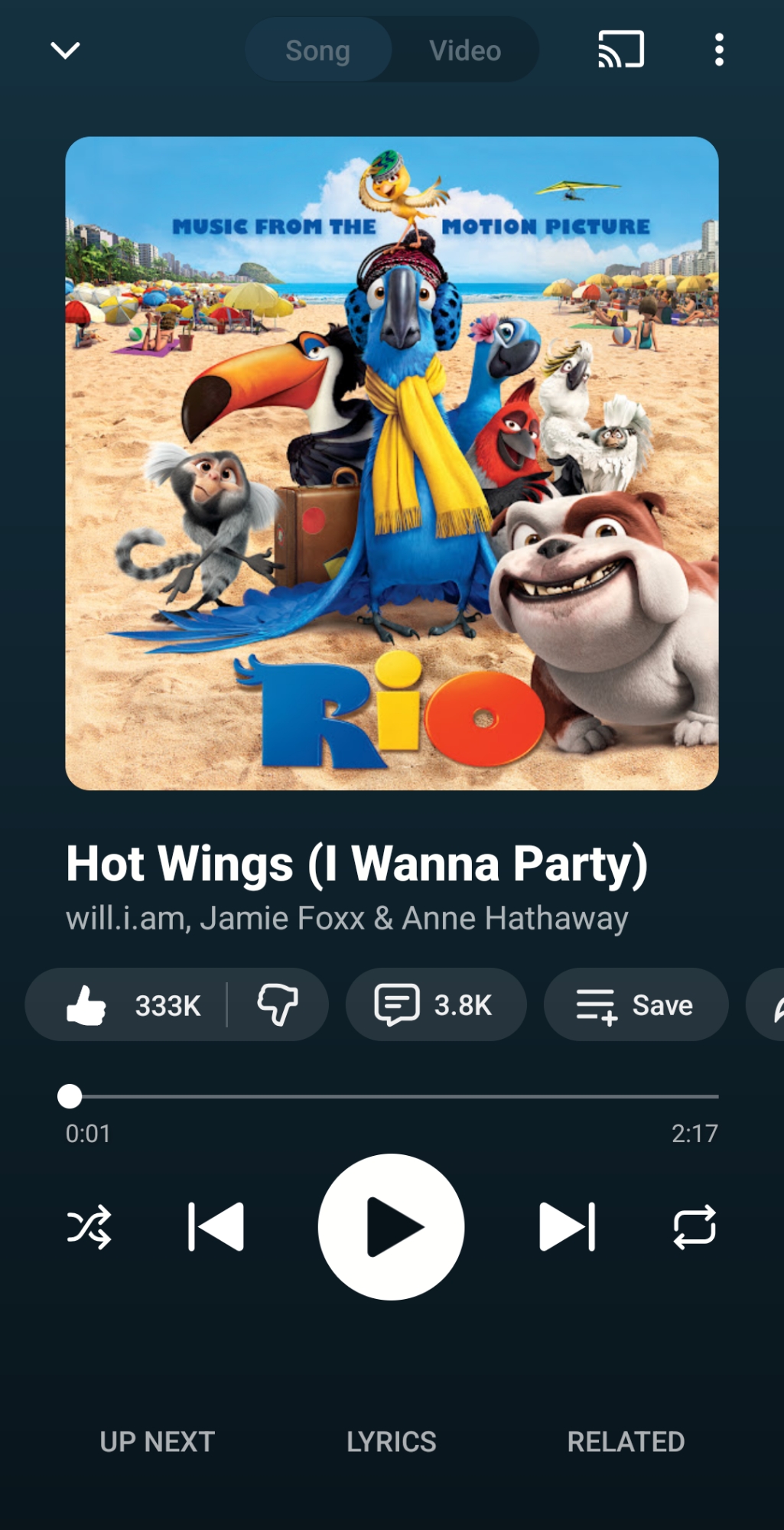Show the LYRICS tab
This screenshot has height=1530, width=784.
coord(391,1442)
